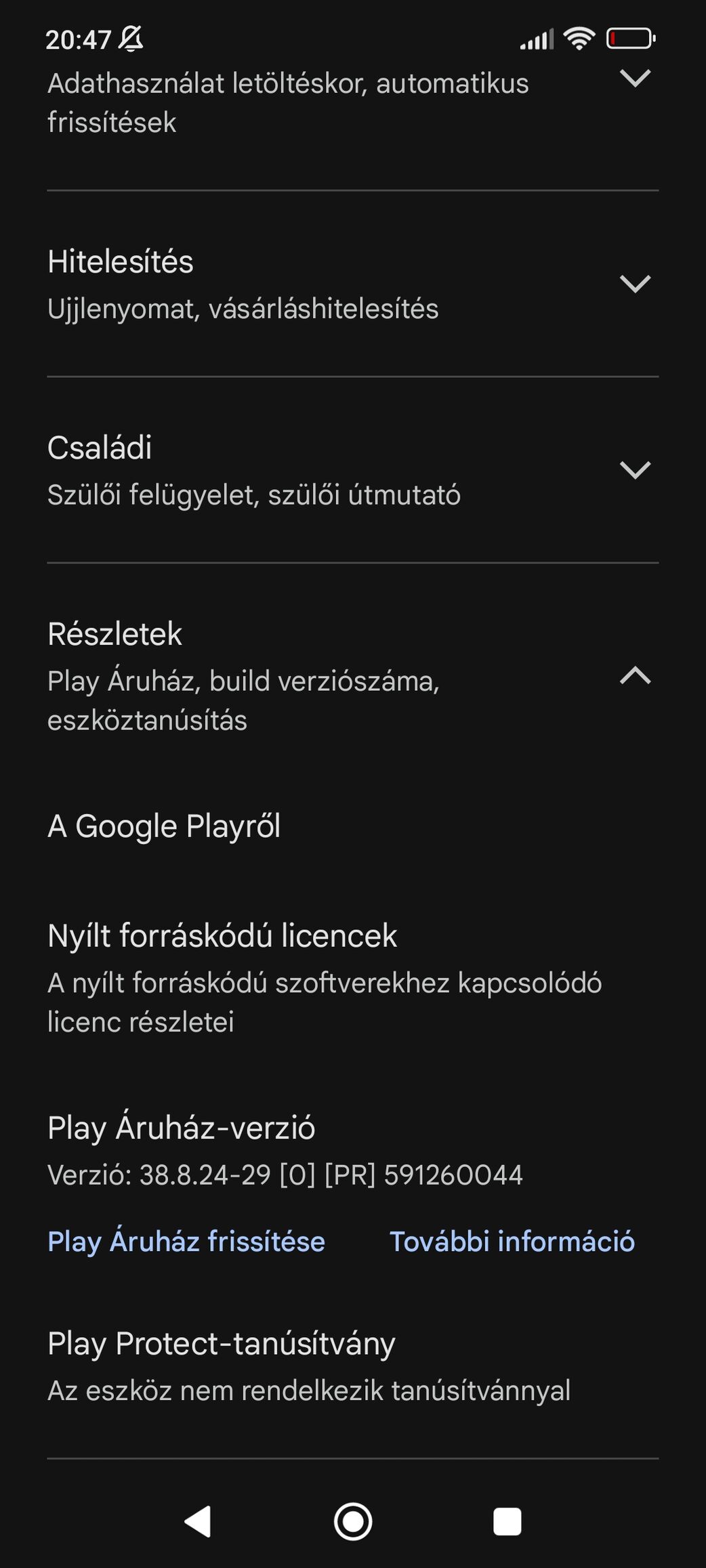Go back with the system back button
The width and height of the screenshot is (706, 1568).
tap(198, 1522)
